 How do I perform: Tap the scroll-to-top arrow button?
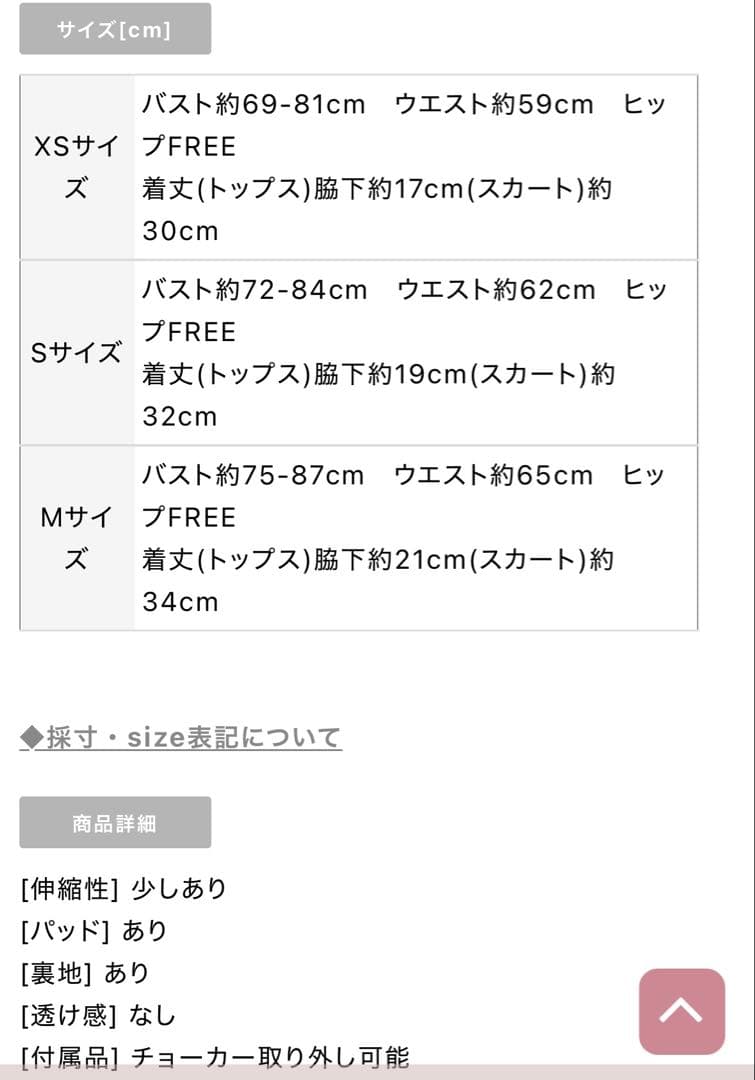[682, 1011]
